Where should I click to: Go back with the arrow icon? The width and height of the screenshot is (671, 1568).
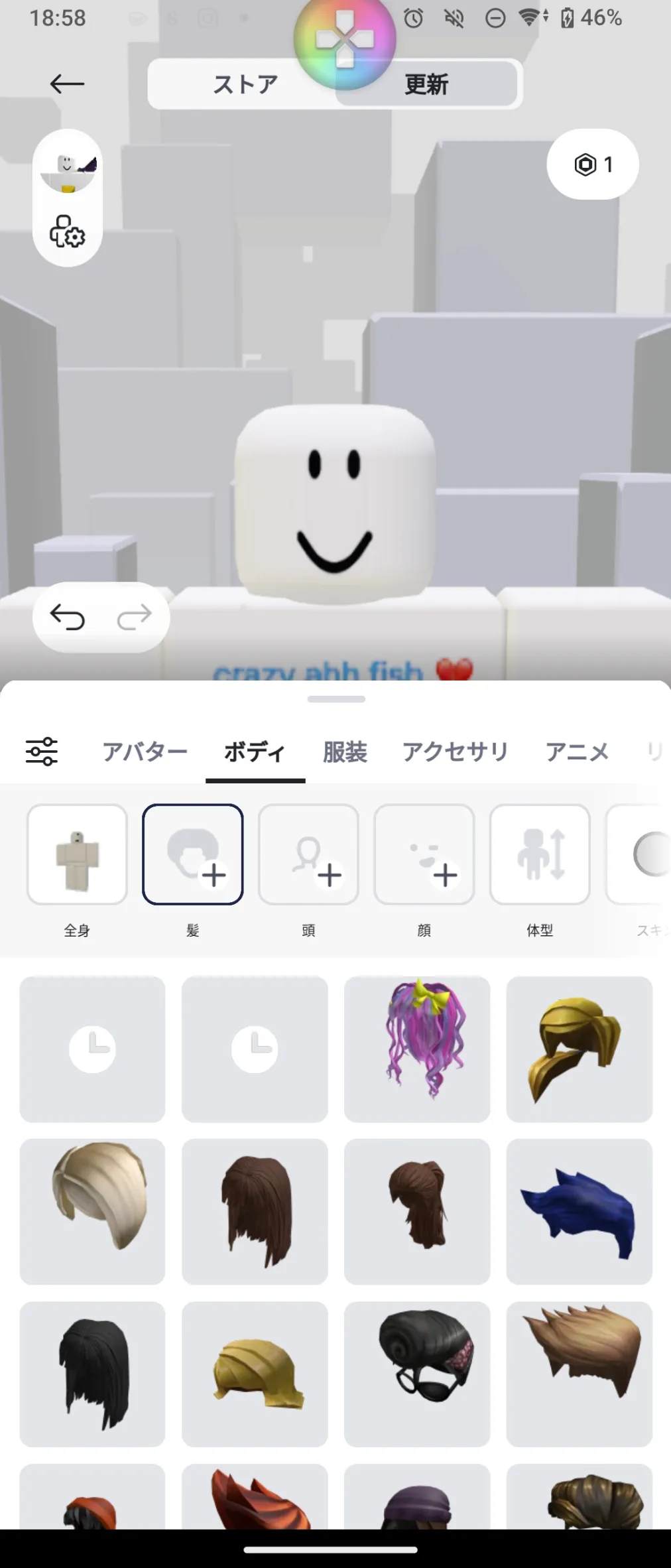coord(67,84)
